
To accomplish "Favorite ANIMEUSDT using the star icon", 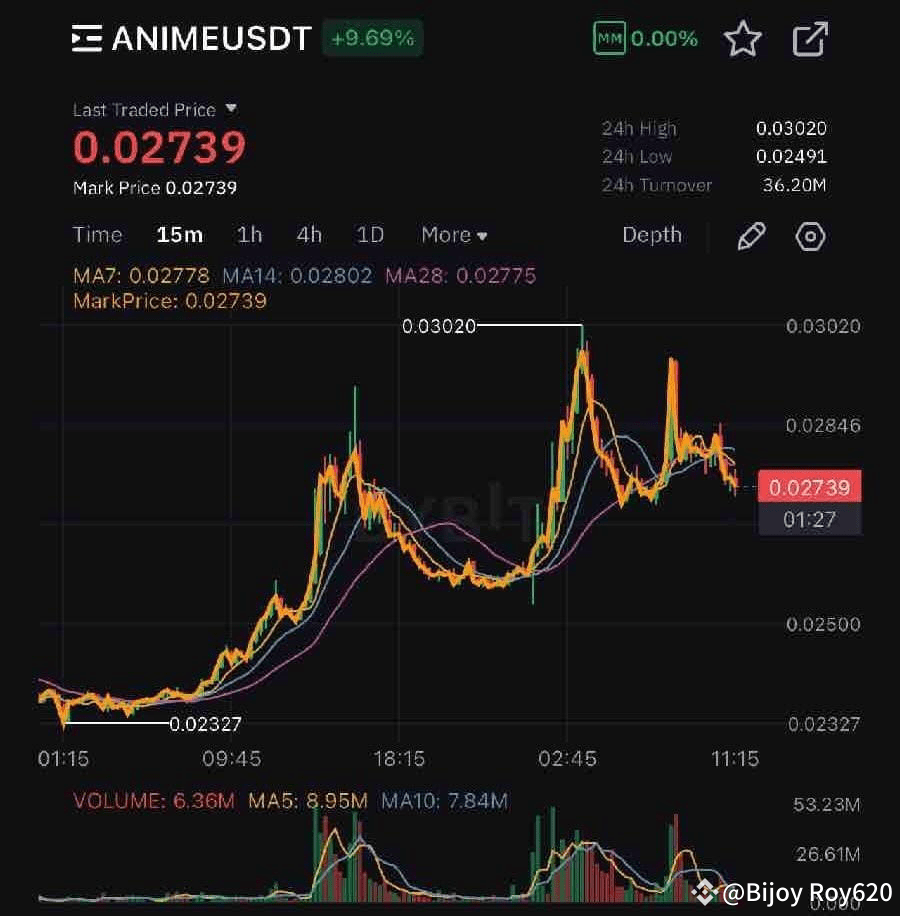I will [743, 40].
